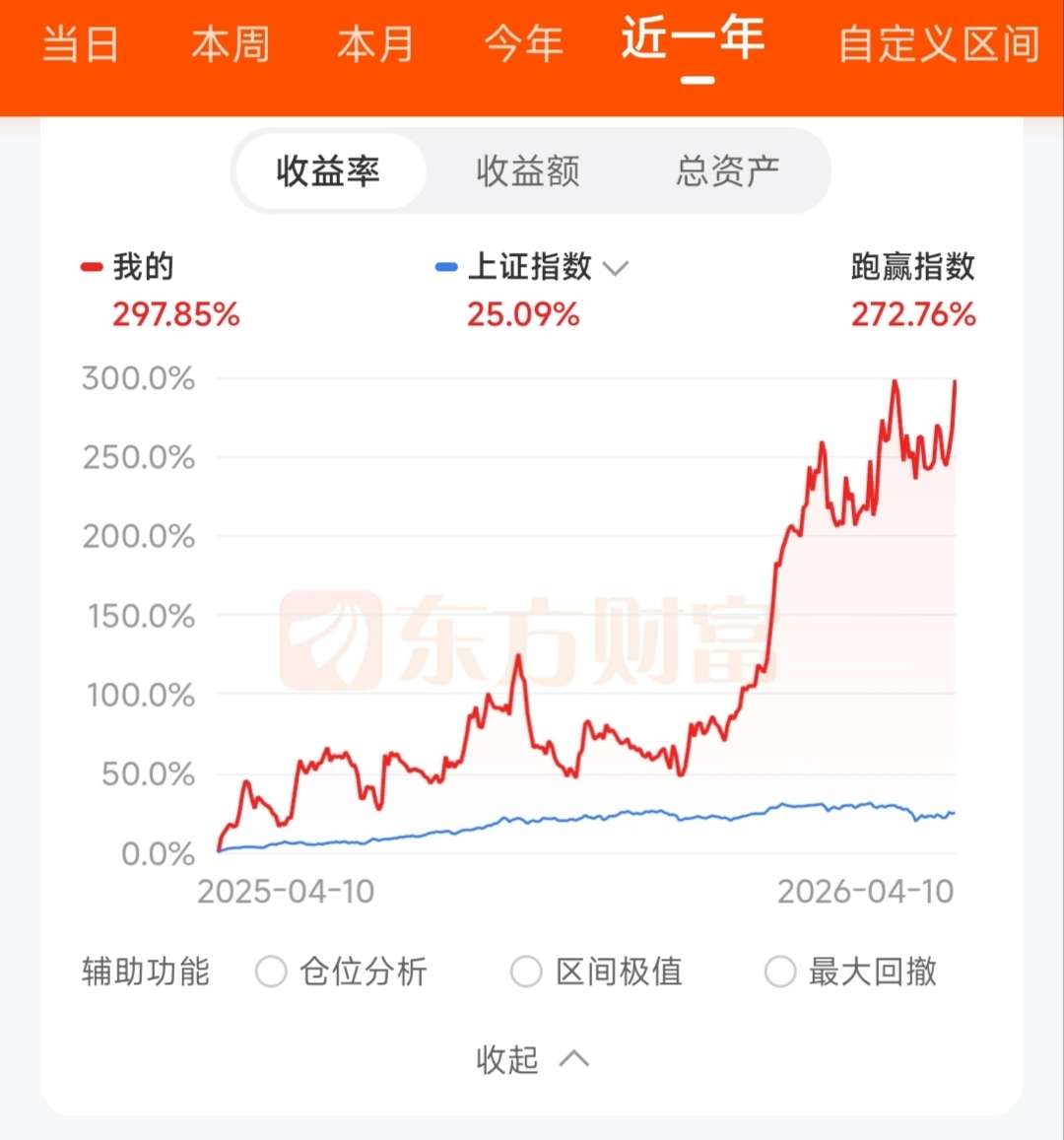This screenshot has width=1064, height=1140.
Task: Select the 本月 period tab
Action: (x=375, y=44)
